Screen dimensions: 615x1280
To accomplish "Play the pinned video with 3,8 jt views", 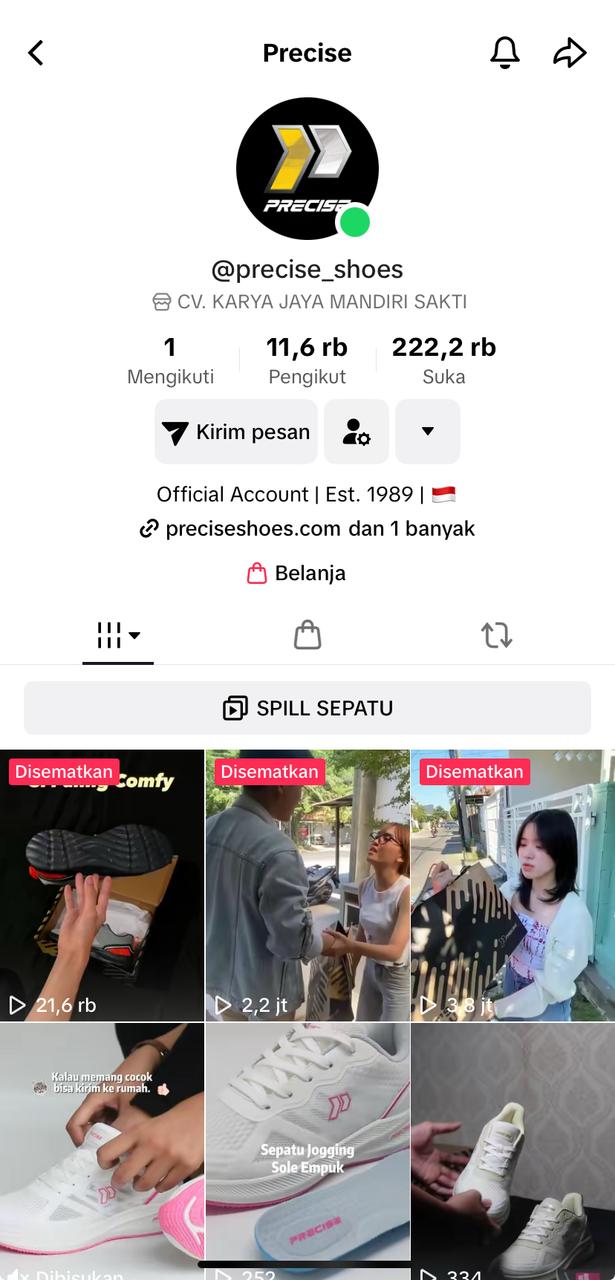I will click(x=513, y=885).
